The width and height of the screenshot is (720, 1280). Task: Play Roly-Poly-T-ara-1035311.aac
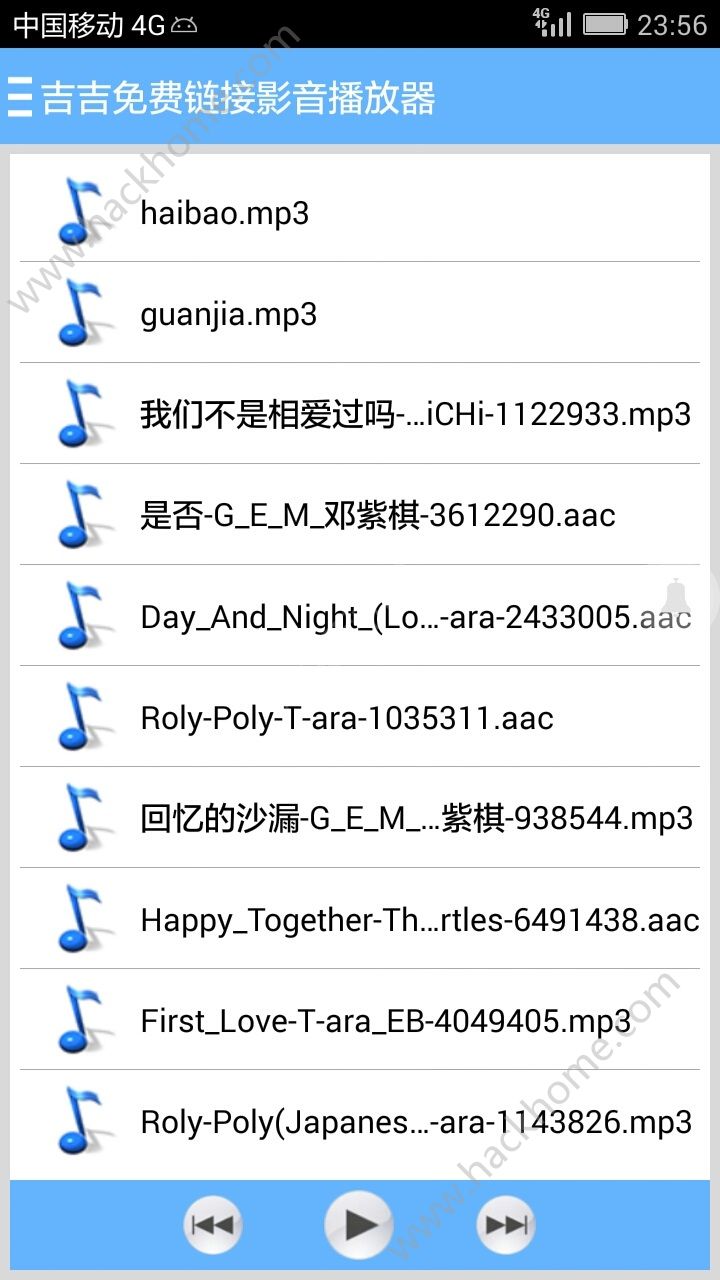click(x=360, y=717)
